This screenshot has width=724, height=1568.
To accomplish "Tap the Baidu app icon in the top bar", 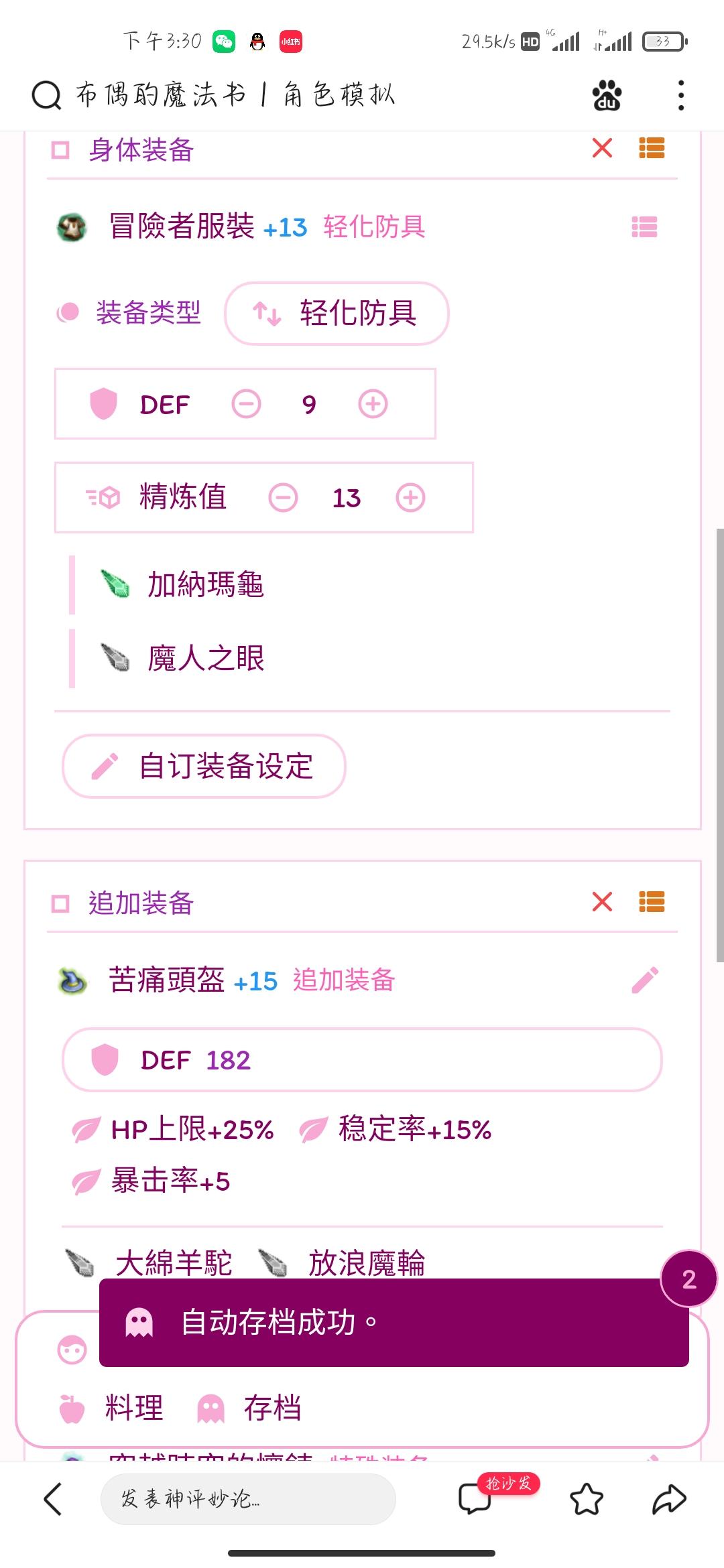I will pyautogui.click(x=605, y=94).
